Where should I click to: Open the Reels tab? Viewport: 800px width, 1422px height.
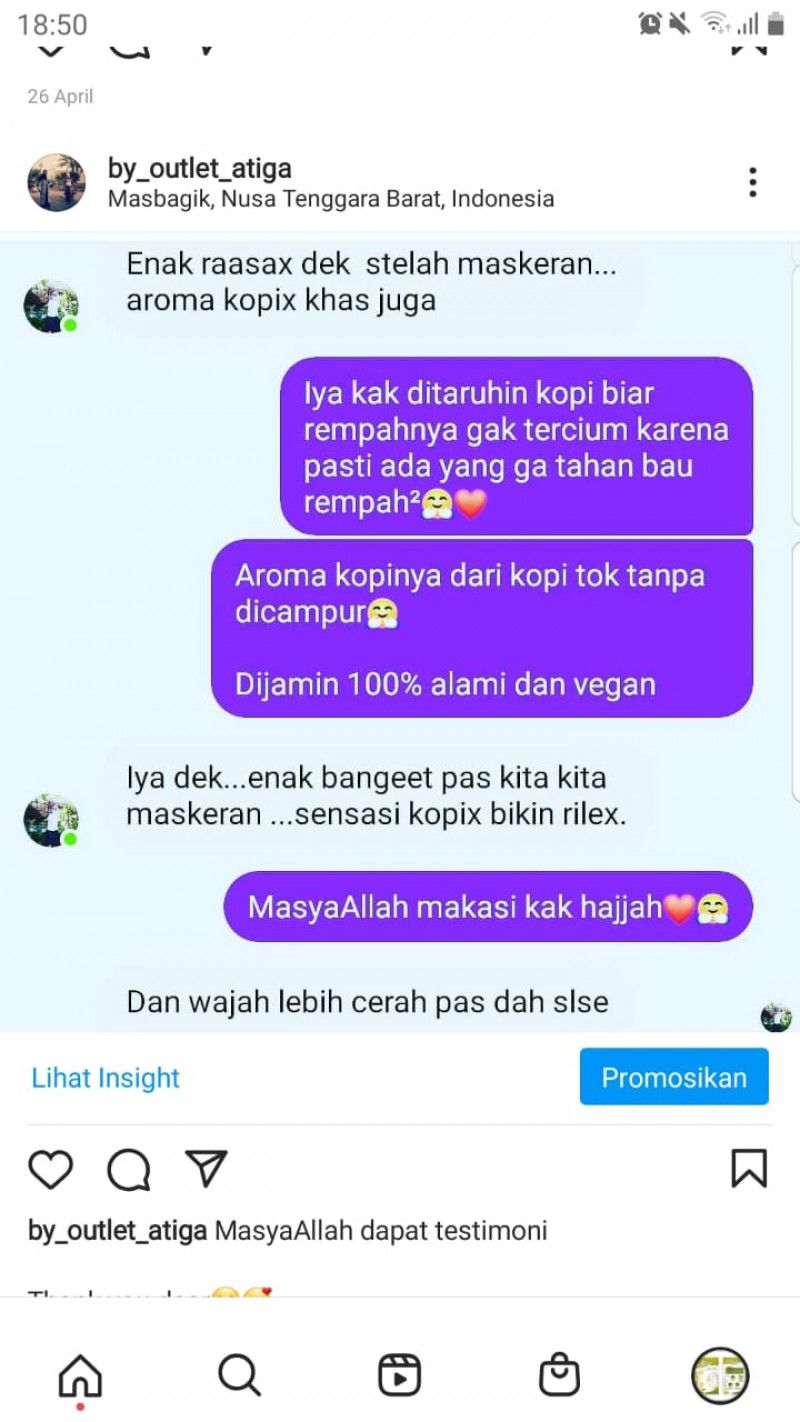(399, 1376)
